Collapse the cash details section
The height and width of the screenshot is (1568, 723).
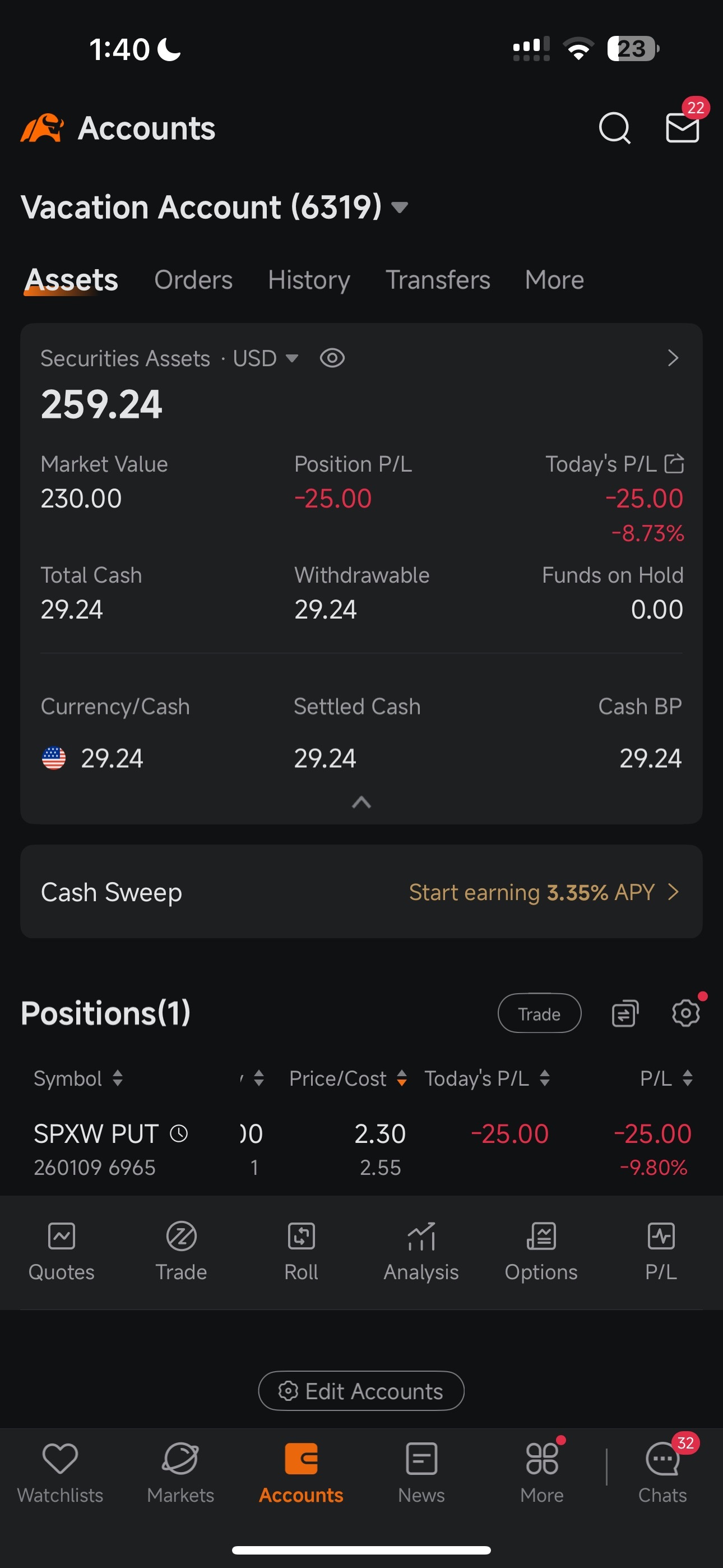pyautogui.click(x=361, y=803)
